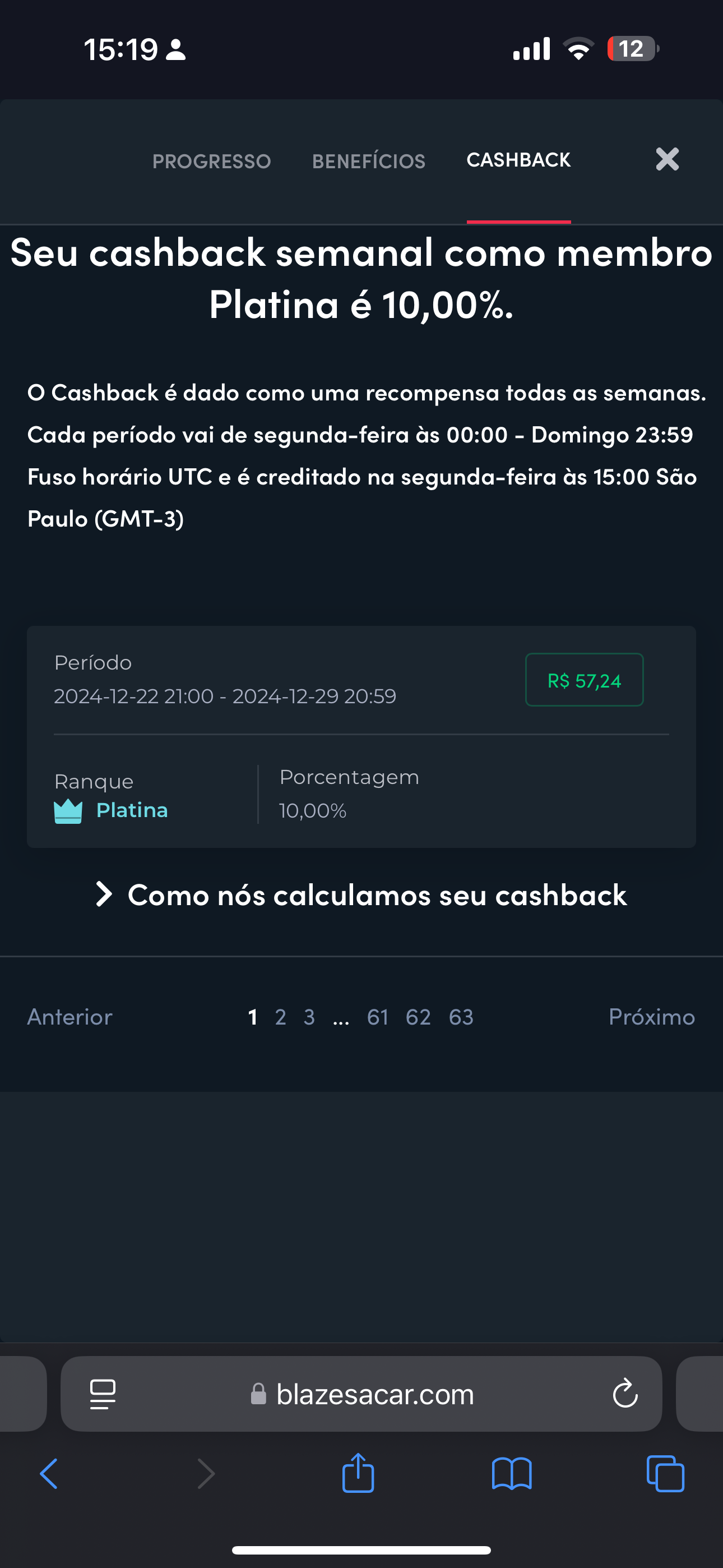Tap the lock icon next to blazesacar.com
This screenshot has height=1568, width=723.
258,1395
